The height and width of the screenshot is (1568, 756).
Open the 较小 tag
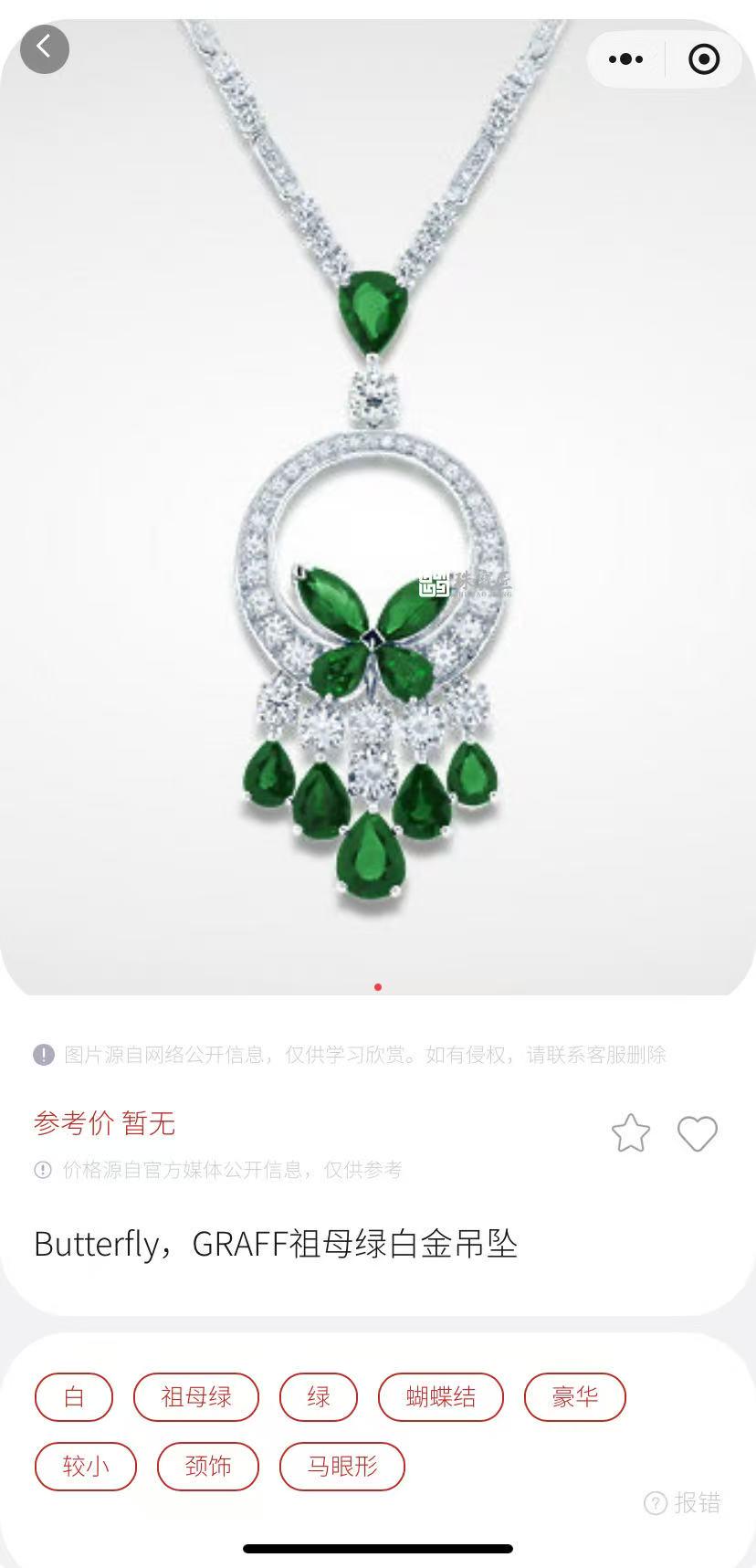tap(86, 1466)
